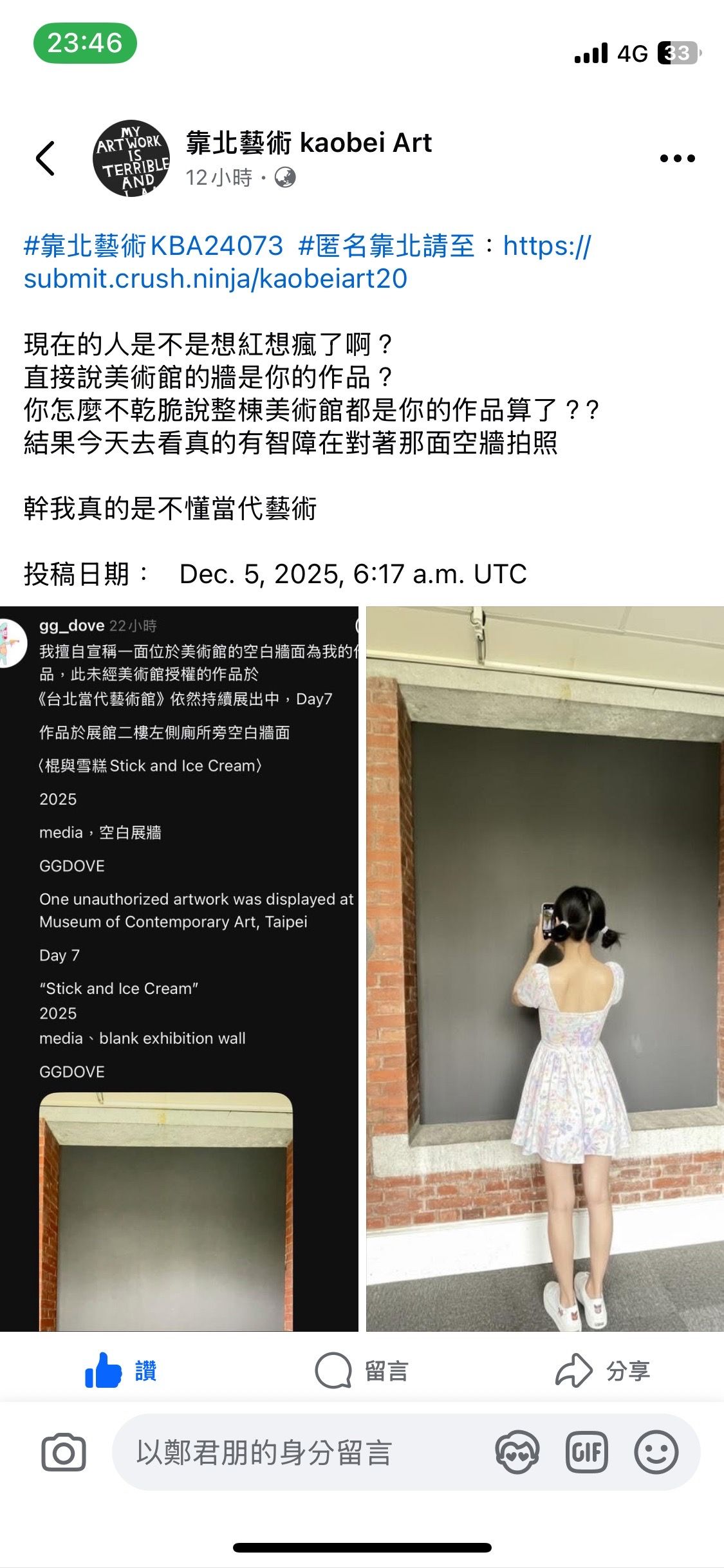Open the GIF picker
Viewport: 724px width, 1568px height.
pos(586,1453)
